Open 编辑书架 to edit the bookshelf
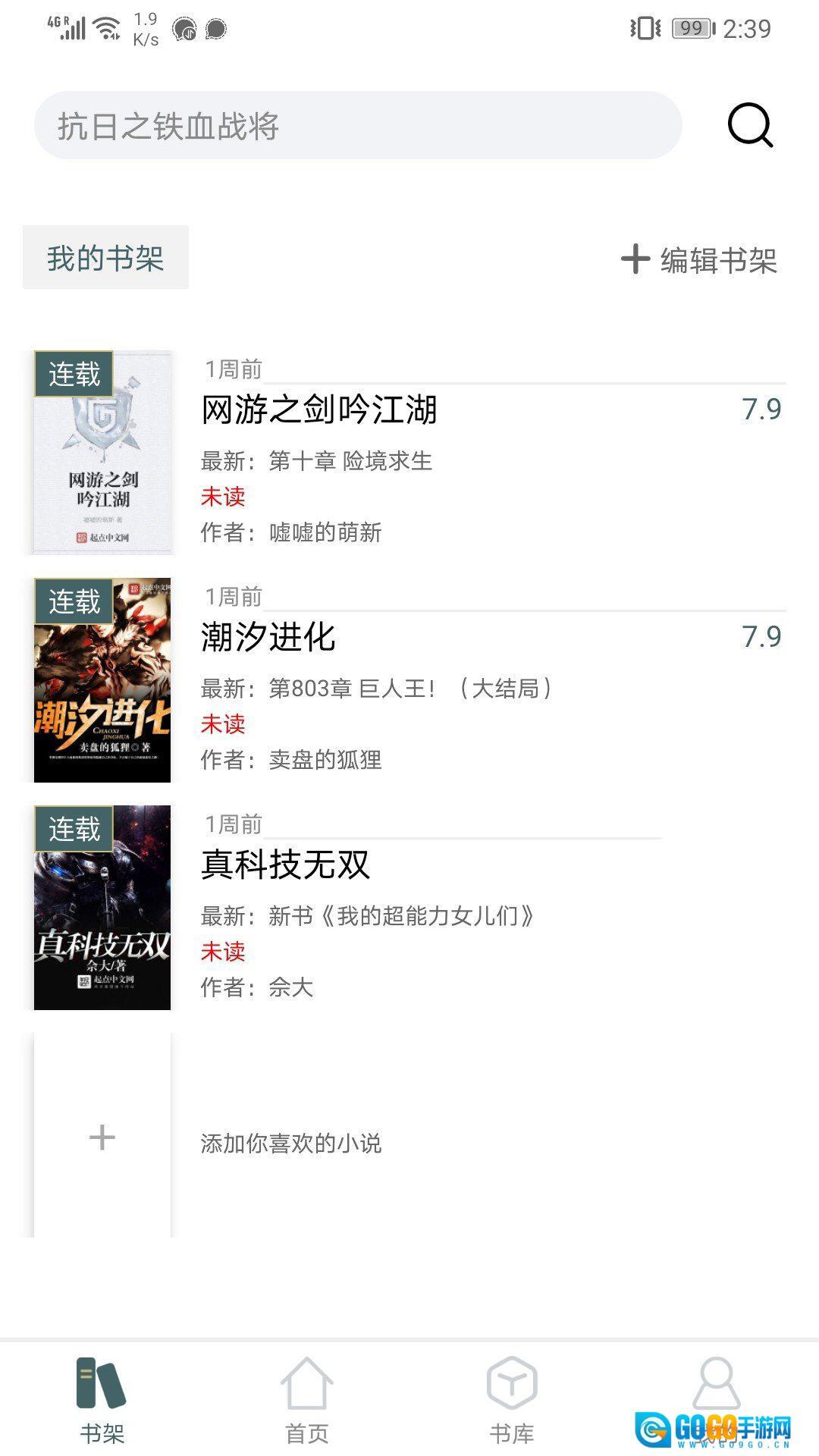The image size is (819, 1456). click(x=699, y=260)
